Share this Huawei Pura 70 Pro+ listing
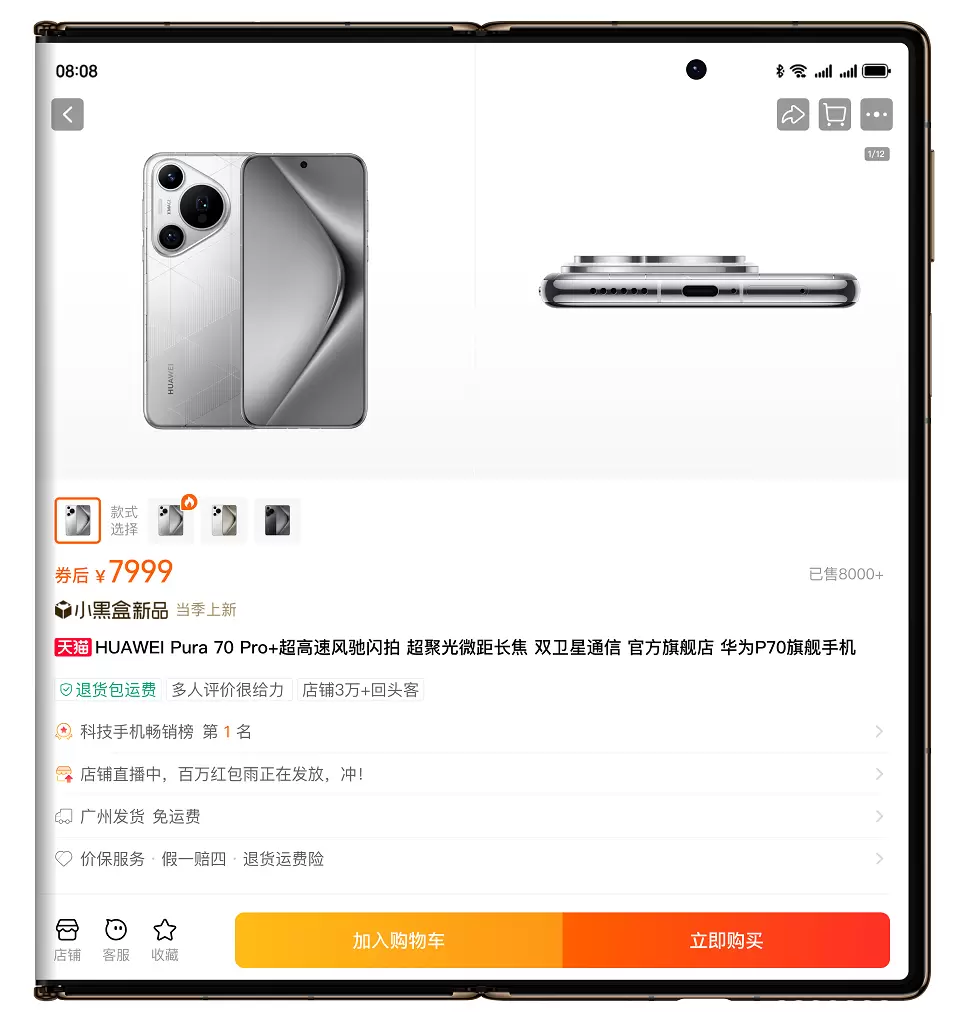Screen dimensions: 958x1018 pyautogui.click(x=792, y=114)
